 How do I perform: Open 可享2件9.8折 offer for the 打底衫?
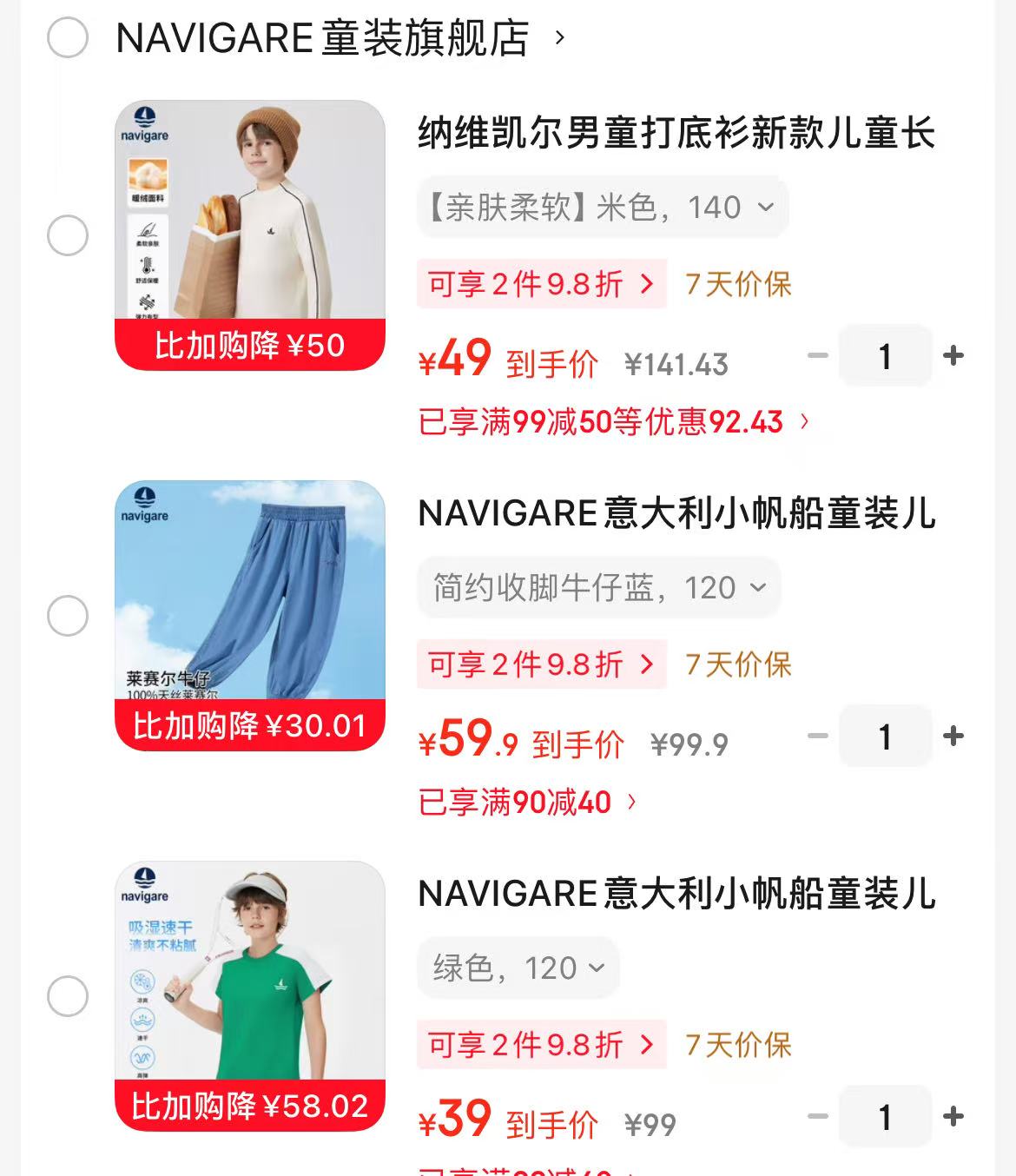(x=541, y=284)
